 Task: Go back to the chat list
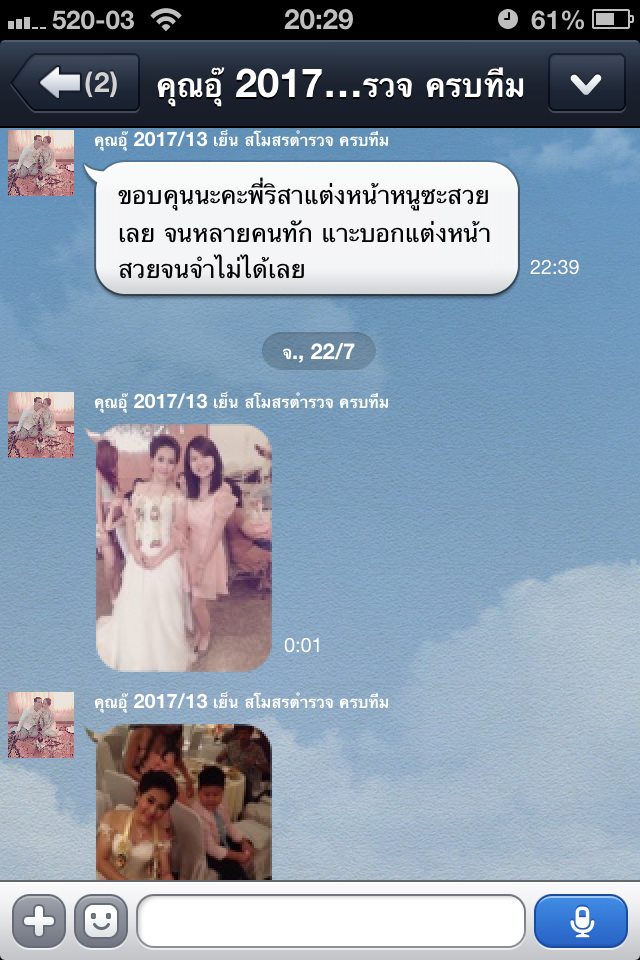(75, 84)
